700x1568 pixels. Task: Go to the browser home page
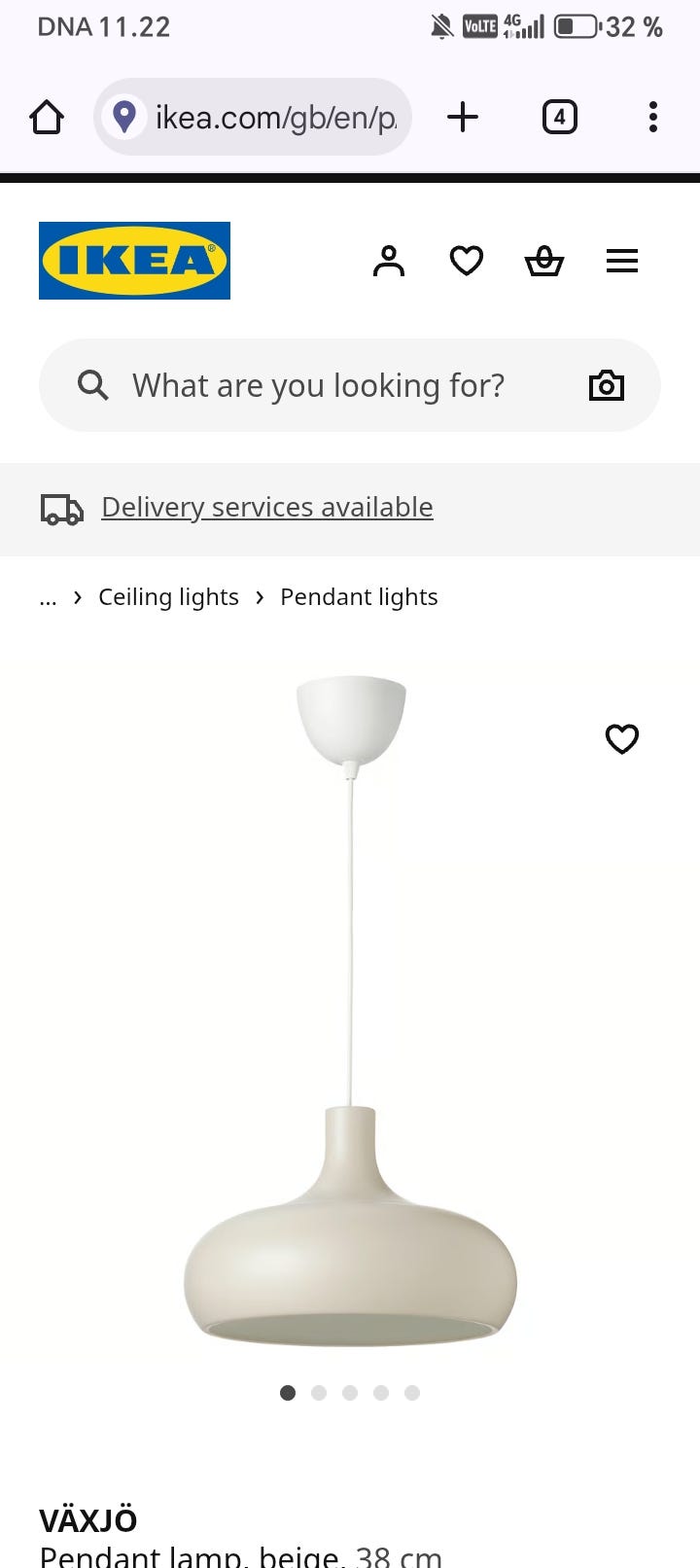47,117
